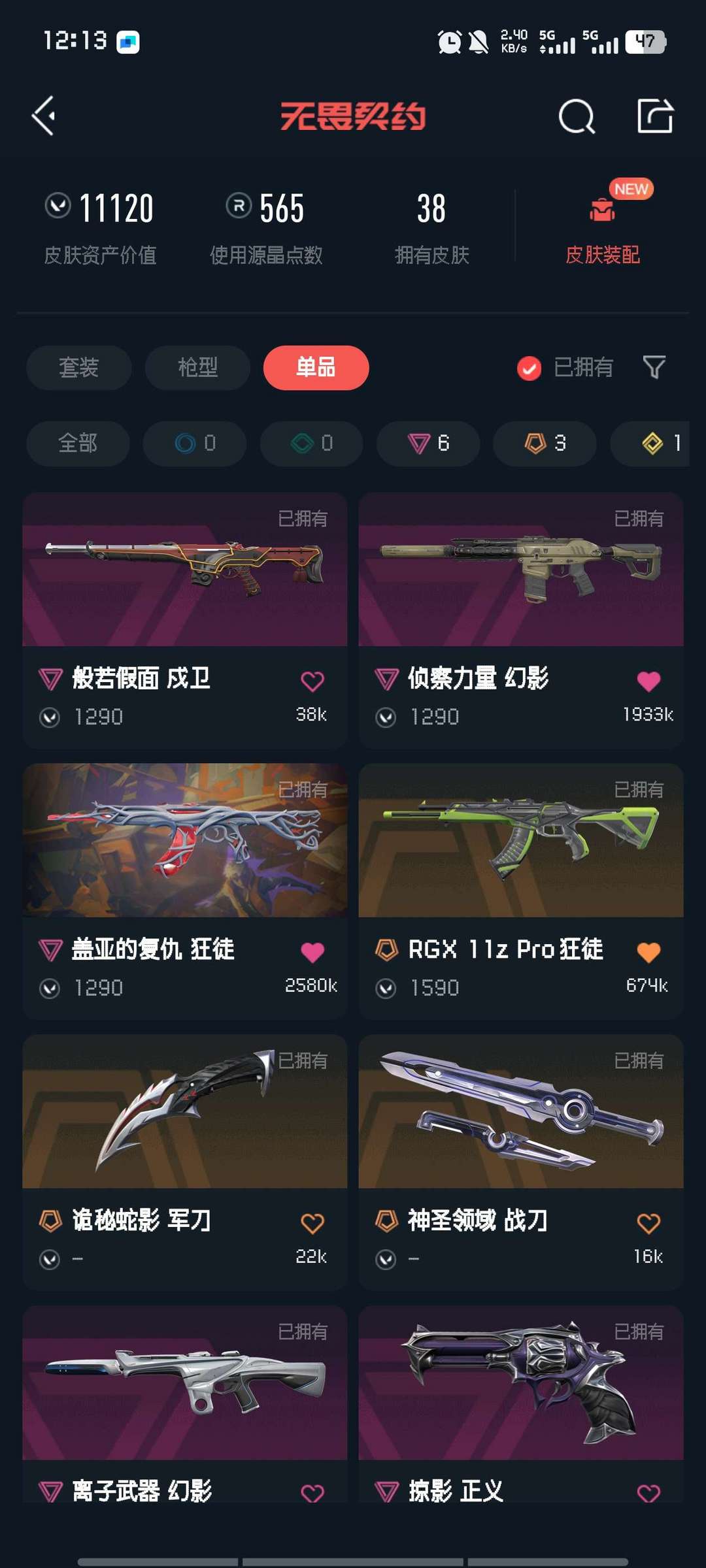
Task: Go back using the top-left arrow
Action: pos(44,116)
